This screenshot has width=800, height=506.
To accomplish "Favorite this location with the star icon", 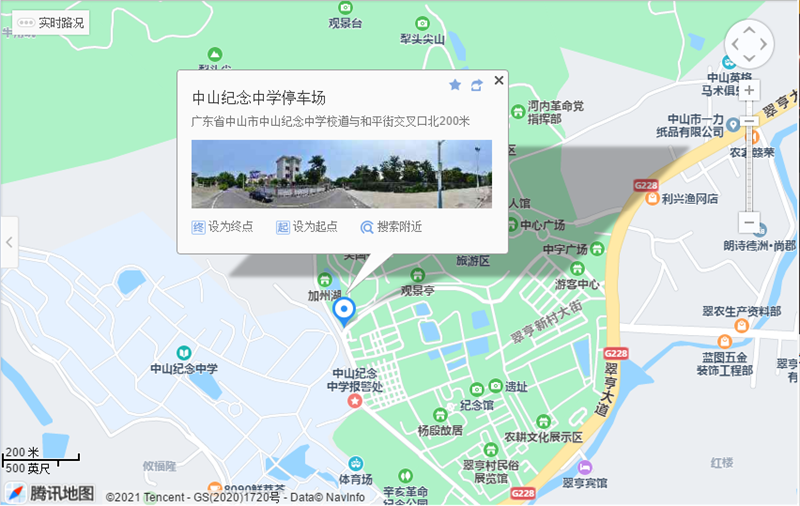I will coord(455,85).
